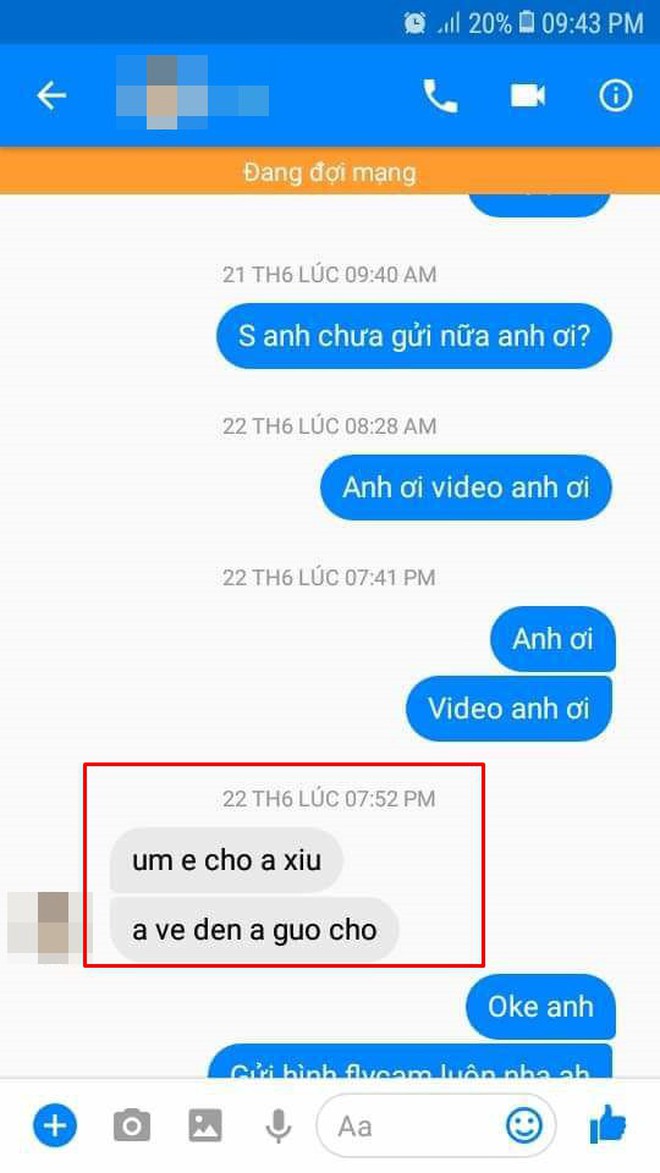The image size is (660, 1173).
Task: Open conversation info details
Action: pos(615,96)
